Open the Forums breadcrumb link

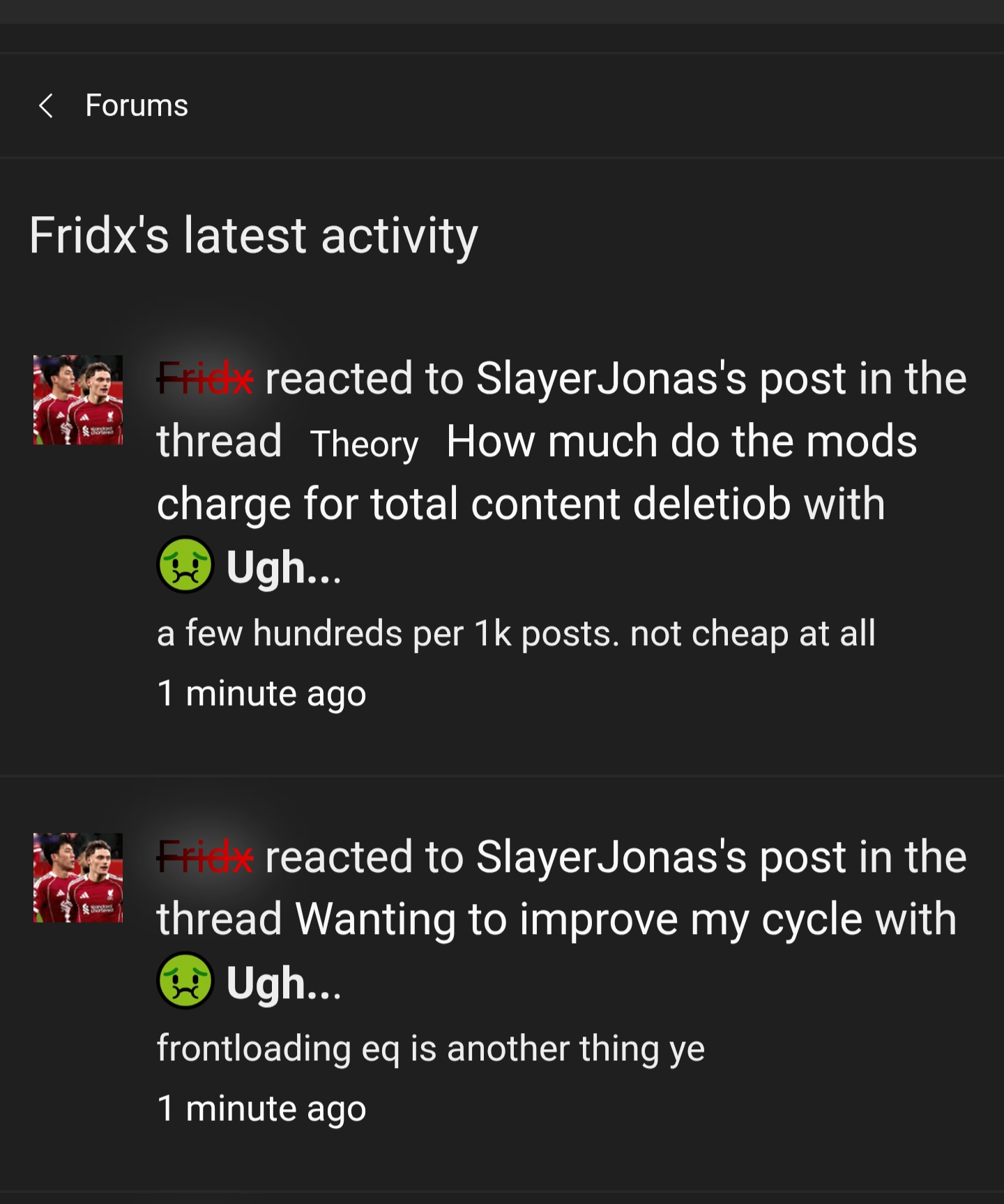137,106
